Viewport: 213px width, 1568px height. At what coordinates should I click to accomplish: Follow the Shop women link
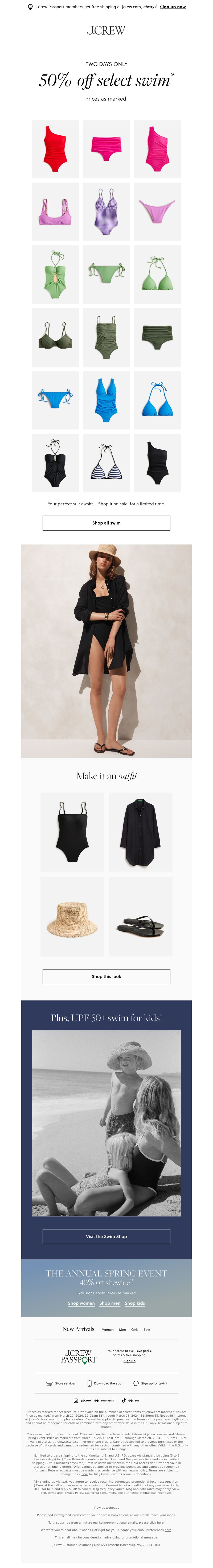(x=81, y=1303)
